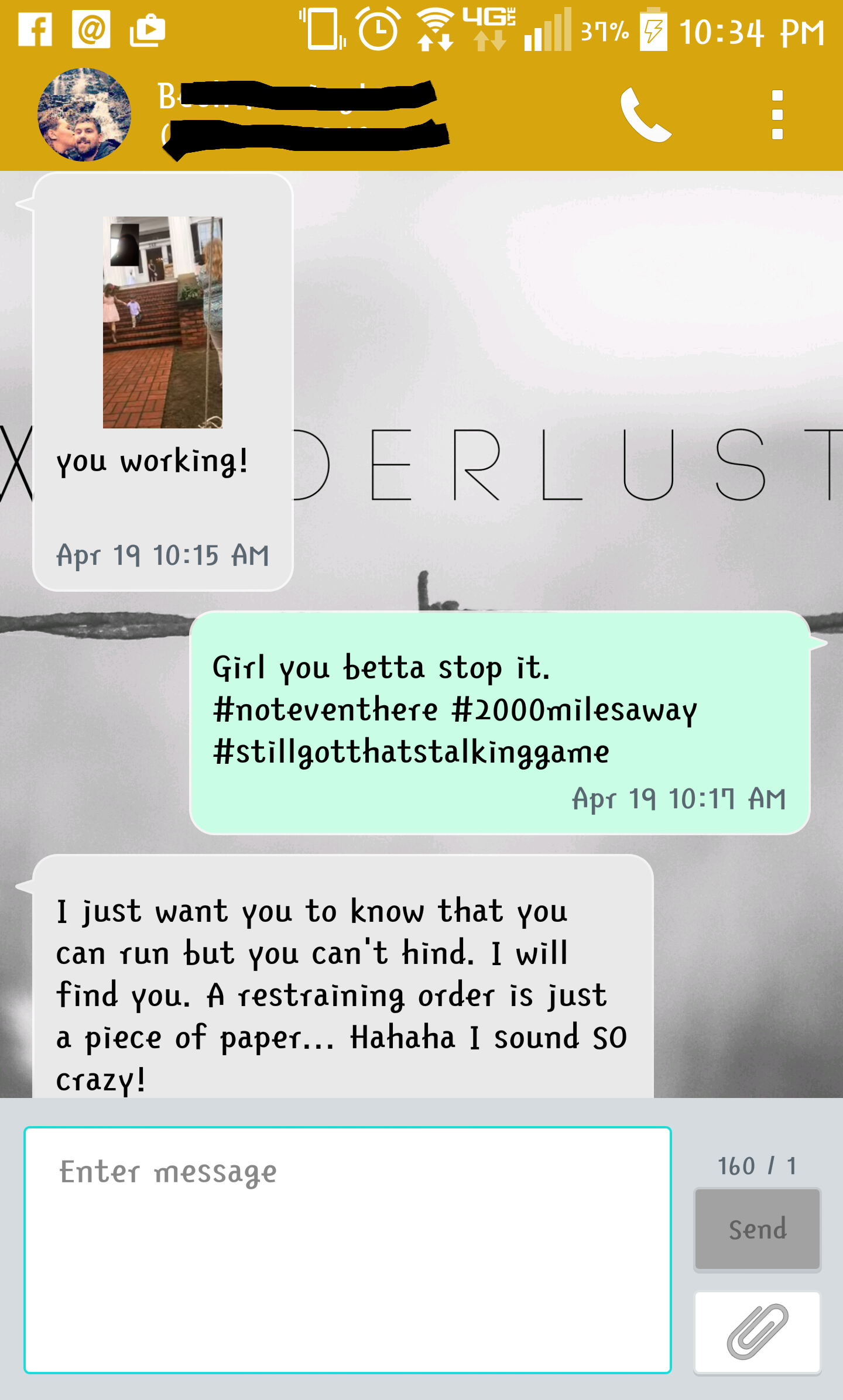Attach a file with the paperclip
The image size is (843, 1400).
(757, 1332)
